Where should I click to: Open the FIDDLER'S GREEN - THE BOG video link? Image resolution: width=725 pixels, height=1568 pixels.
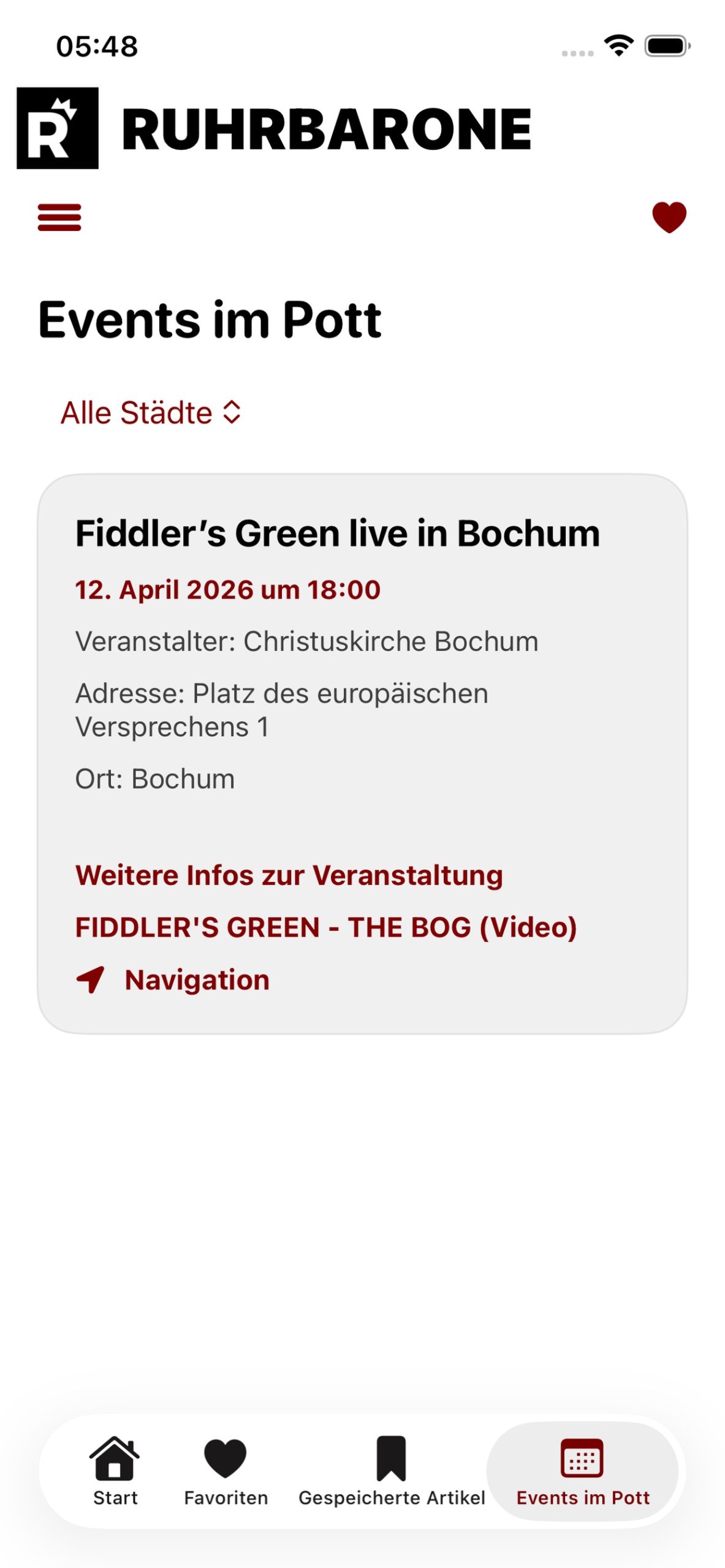pos(325,927)
